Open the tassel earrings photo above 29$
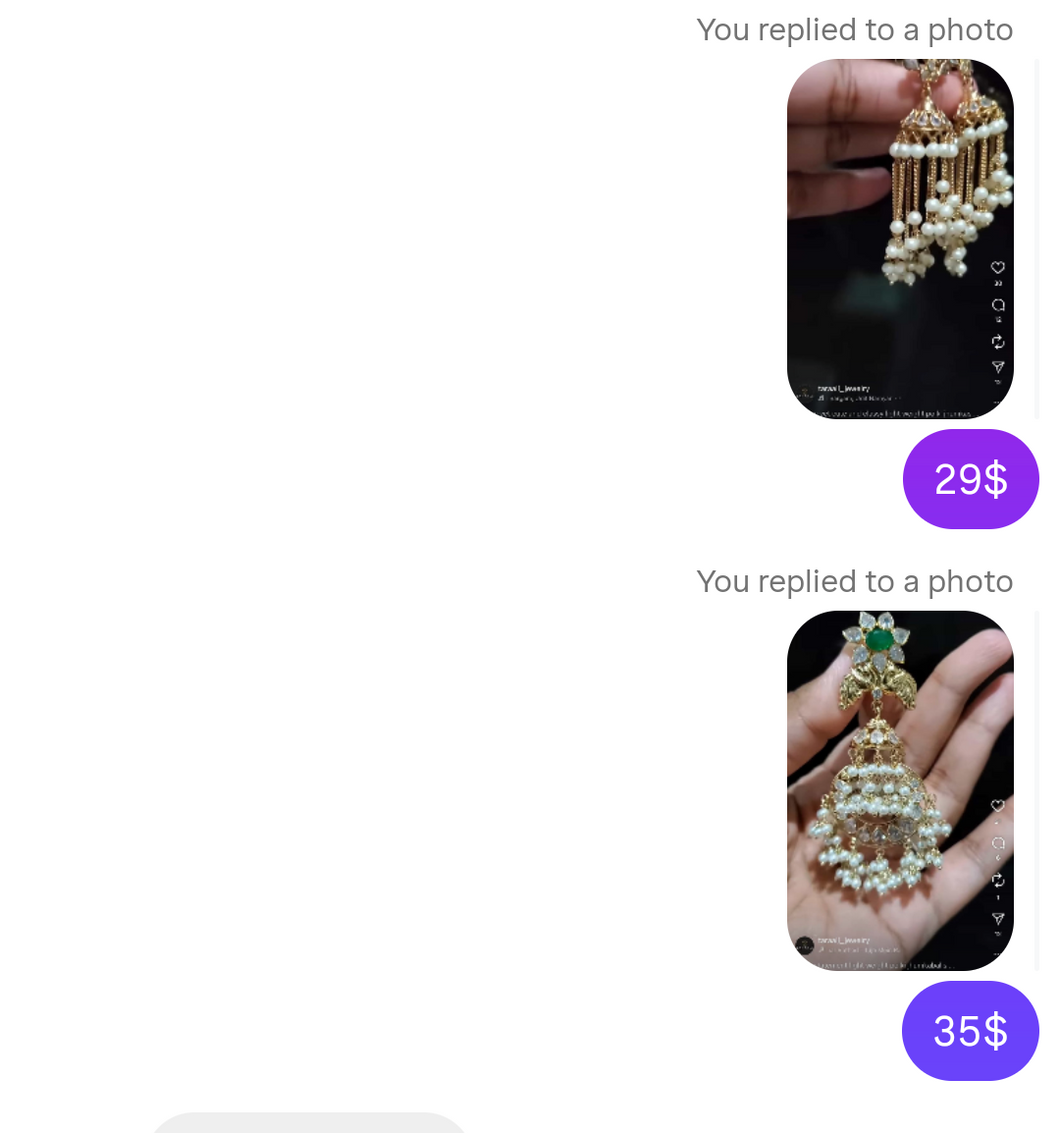This screenshot has height=1133, width=1060. coord(899,238)
